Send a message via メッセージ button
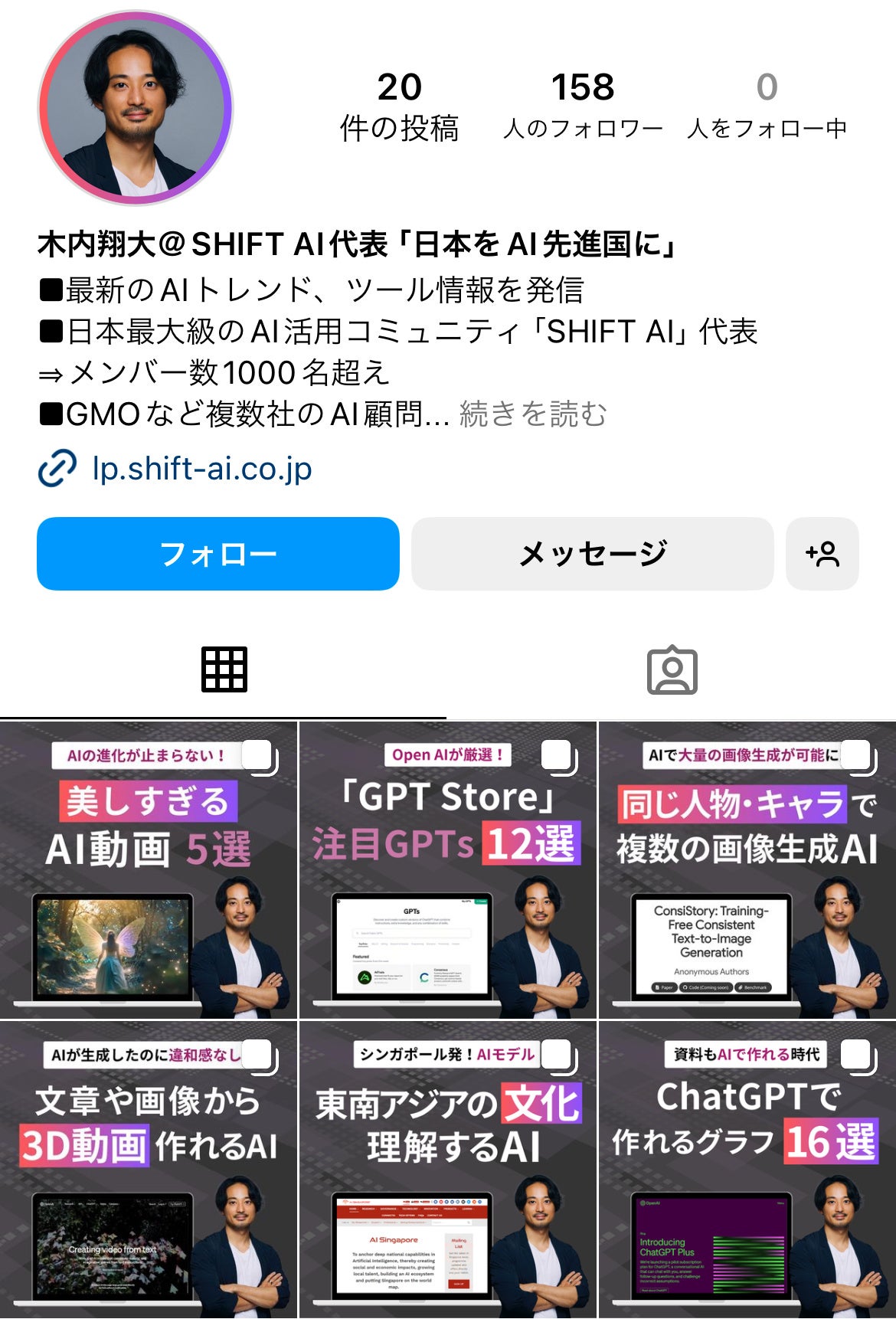The height and width of the screenshot is (1319, 896). 592,554
